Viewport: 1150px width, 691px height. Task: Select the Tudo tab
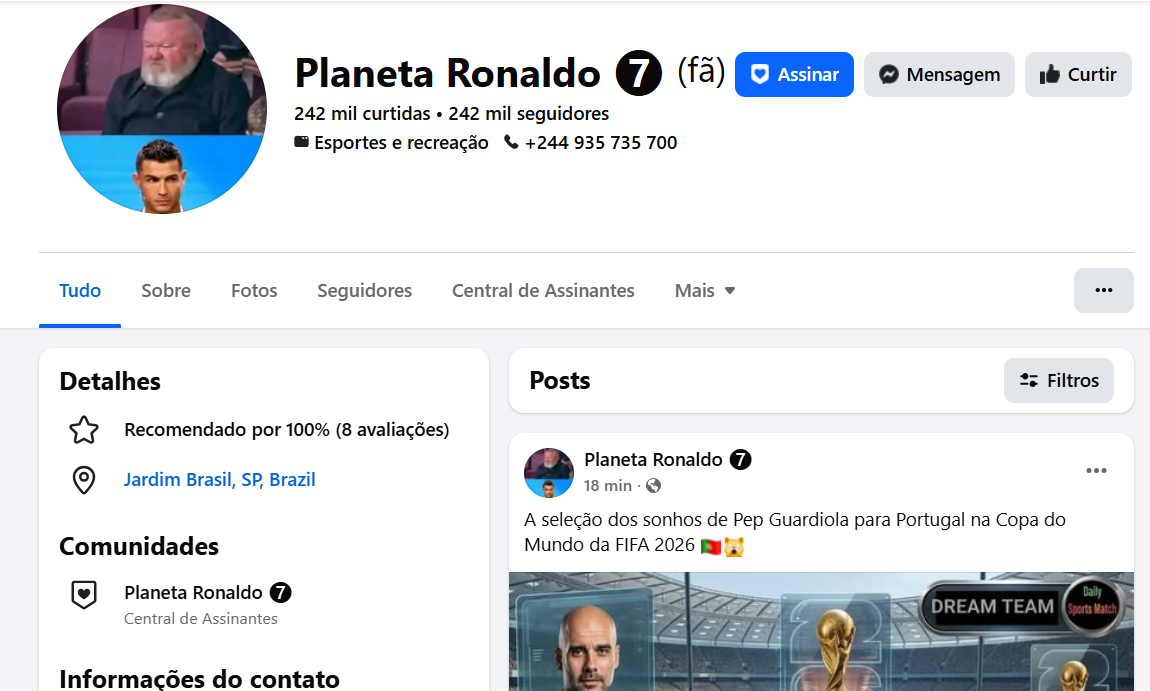(80, 291)
